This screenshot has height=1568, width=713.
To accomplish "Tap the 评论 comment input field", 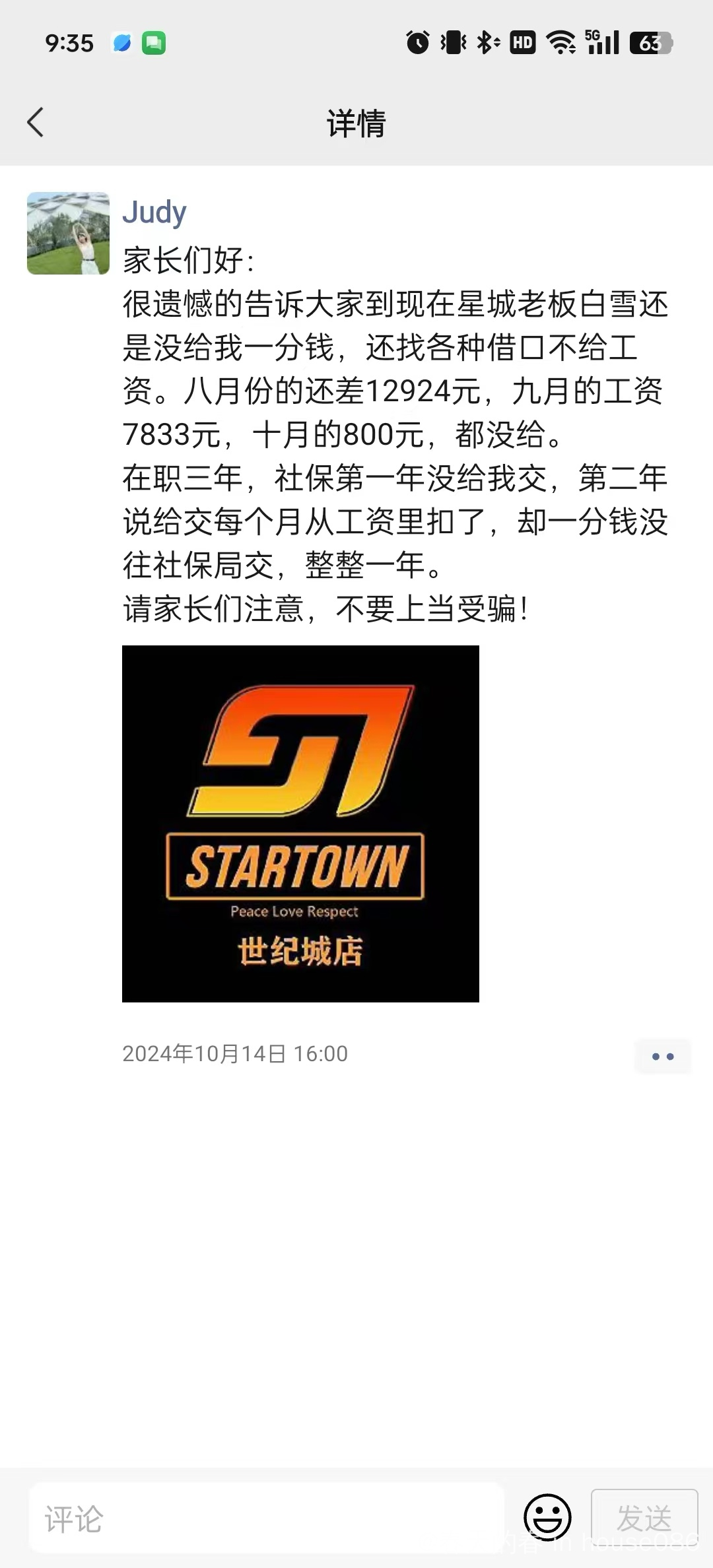I will point(267,1518).
